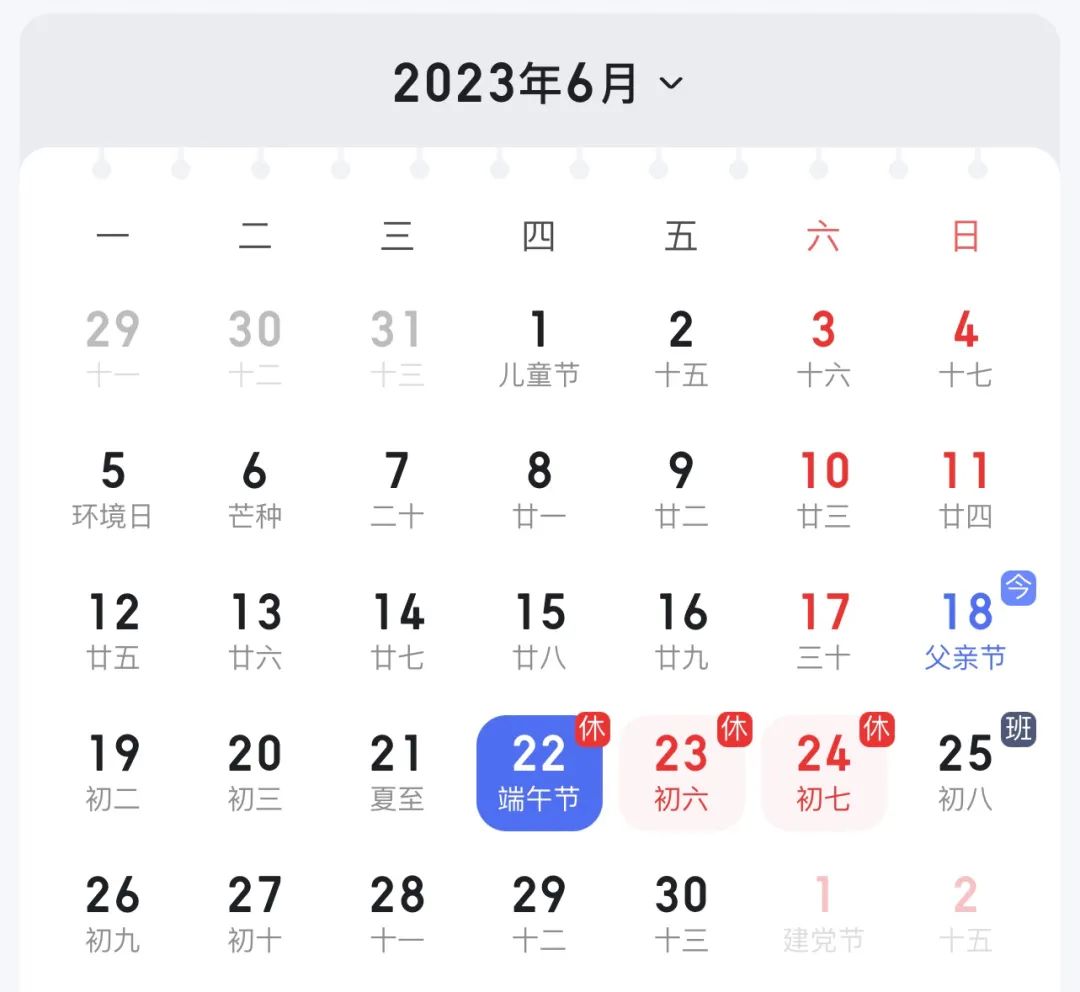Select June 24 初七 holiday
The height and width of the screenshot is (992, 1080).
point(823,772)
